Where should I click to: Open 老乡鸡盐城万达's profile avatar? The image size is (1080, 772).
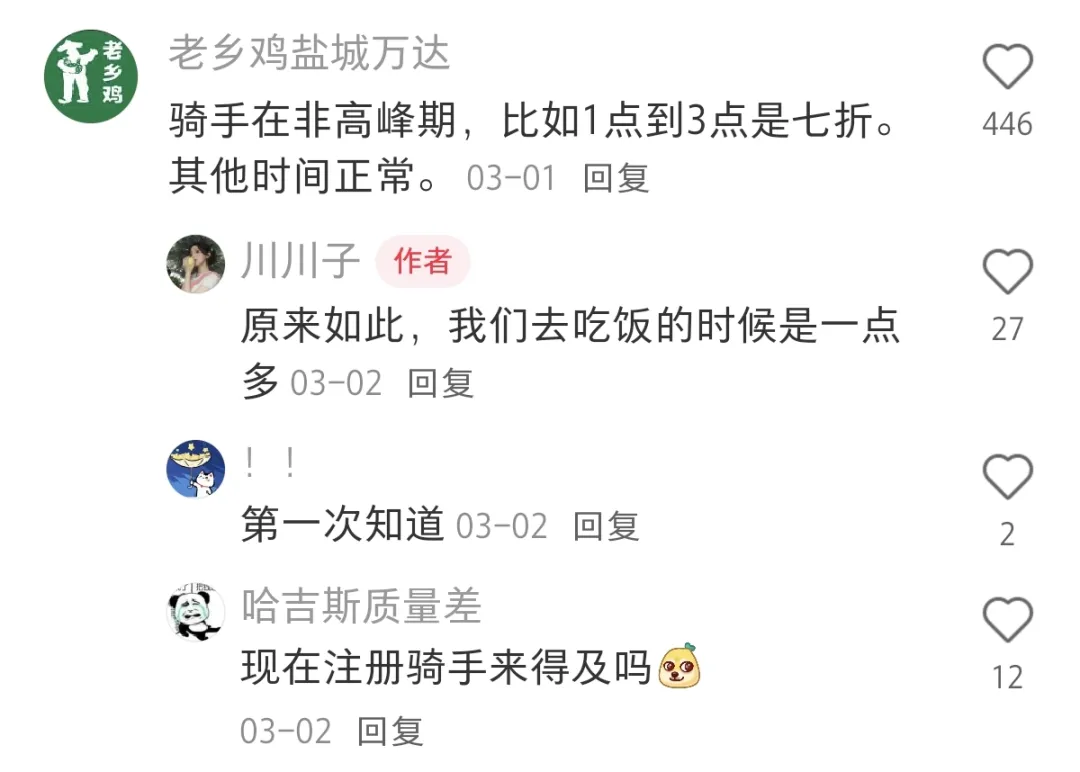[91, 76]
